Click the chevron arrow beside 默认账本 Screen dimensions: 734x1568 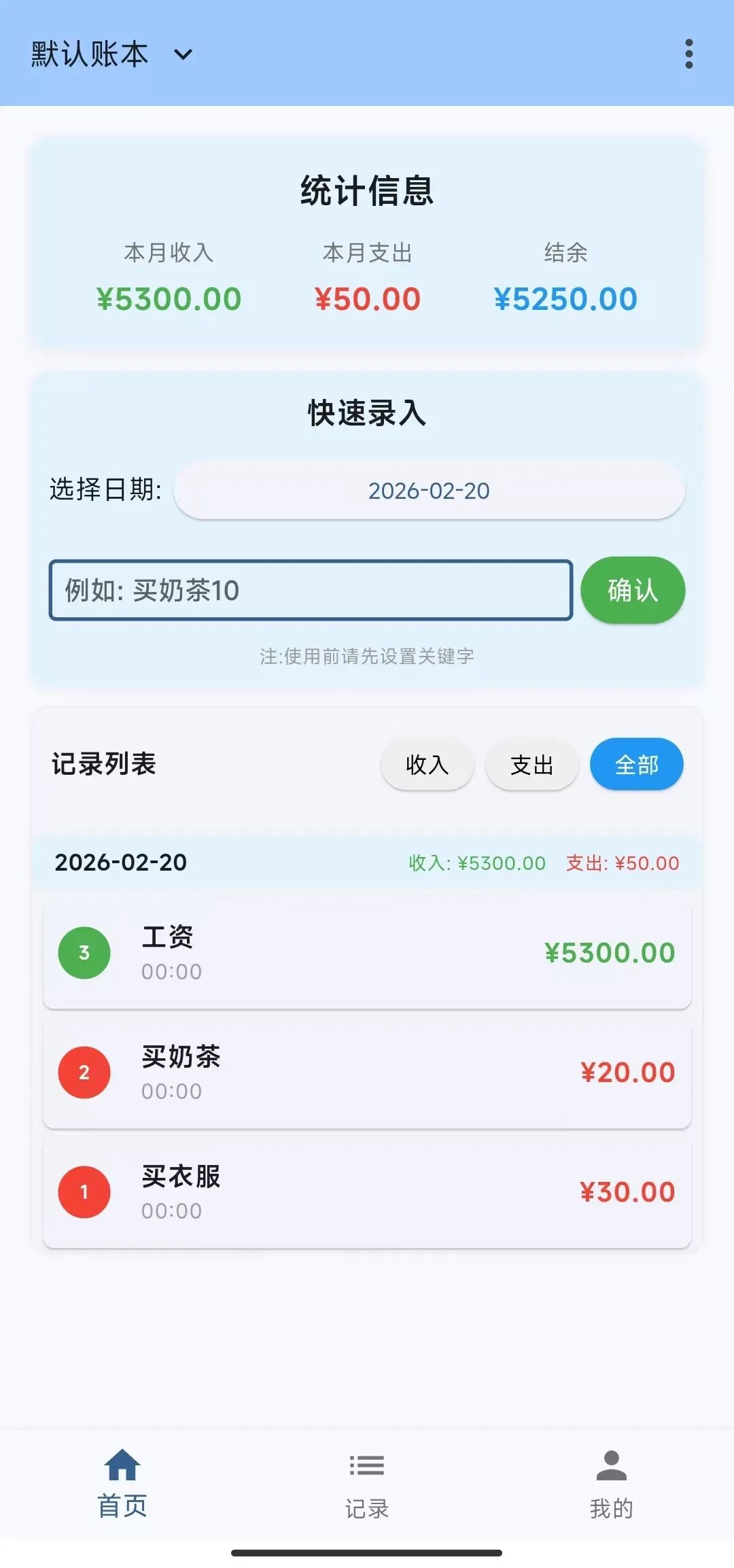(182, 54)
